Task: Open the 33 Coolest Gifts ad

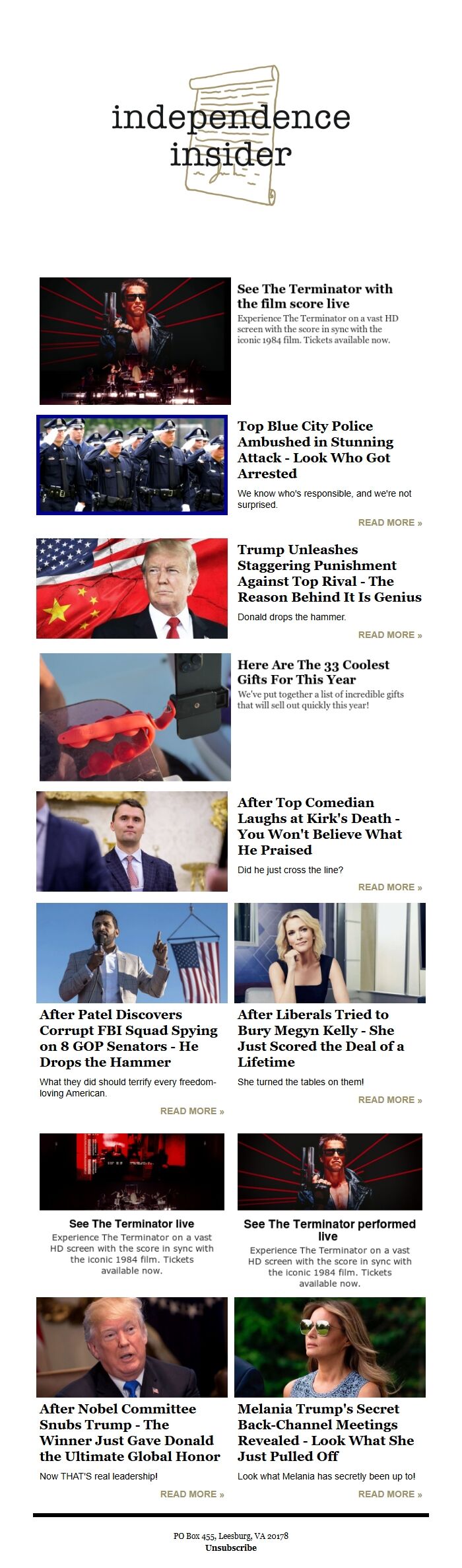Action: click(314, 672)
